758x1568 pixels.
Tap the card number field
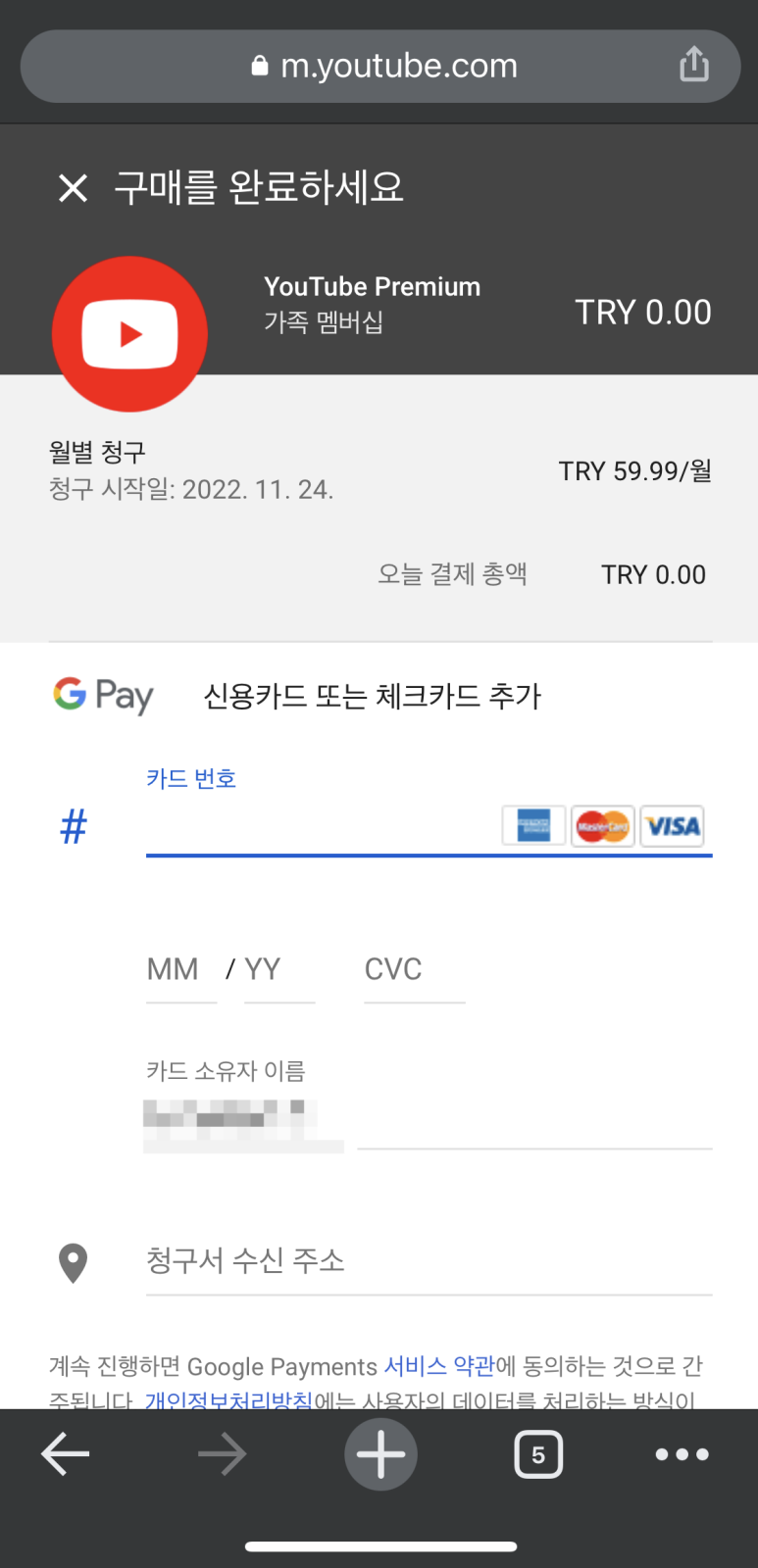(x=322, y=828)
